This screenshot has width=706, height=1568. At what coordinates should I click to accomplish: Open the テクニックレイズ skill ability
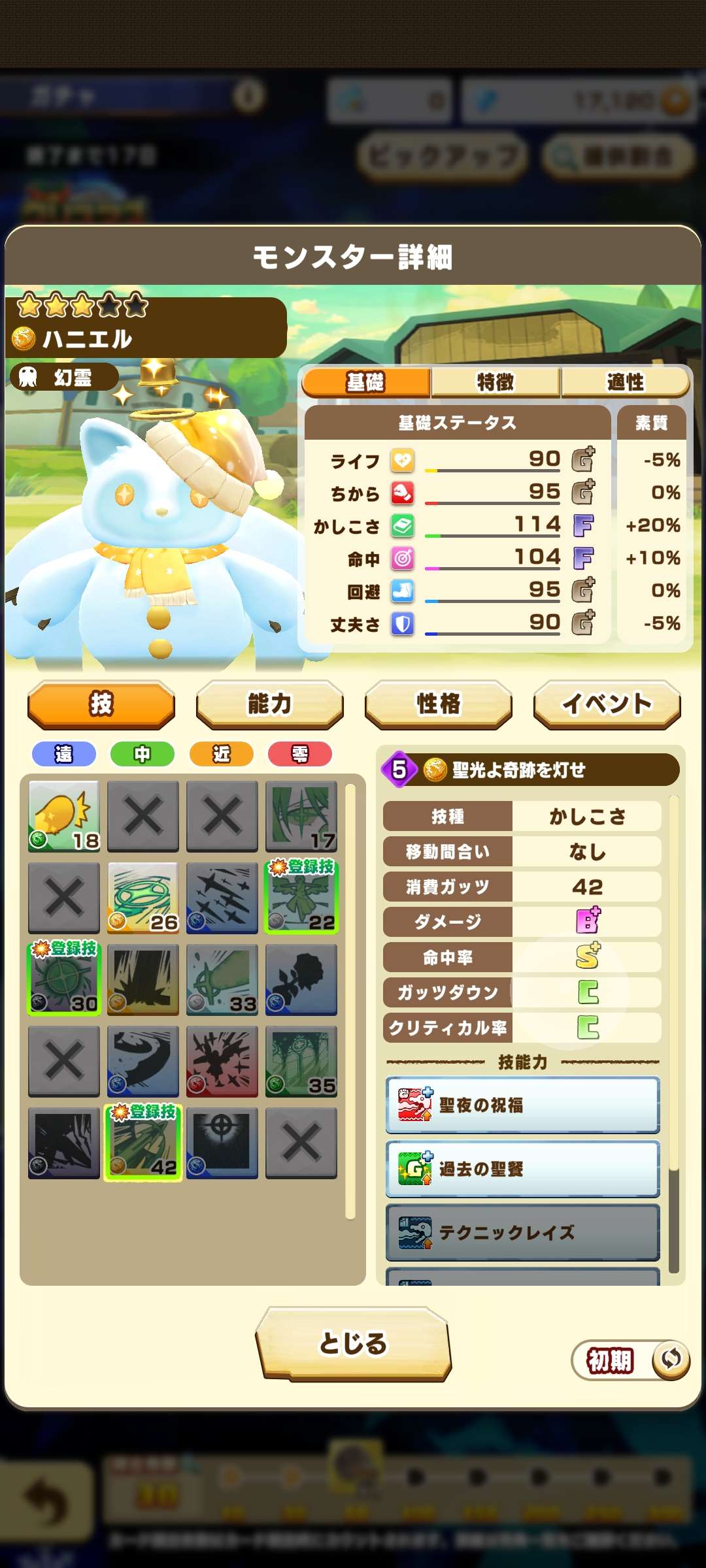tap(522, 1232)
